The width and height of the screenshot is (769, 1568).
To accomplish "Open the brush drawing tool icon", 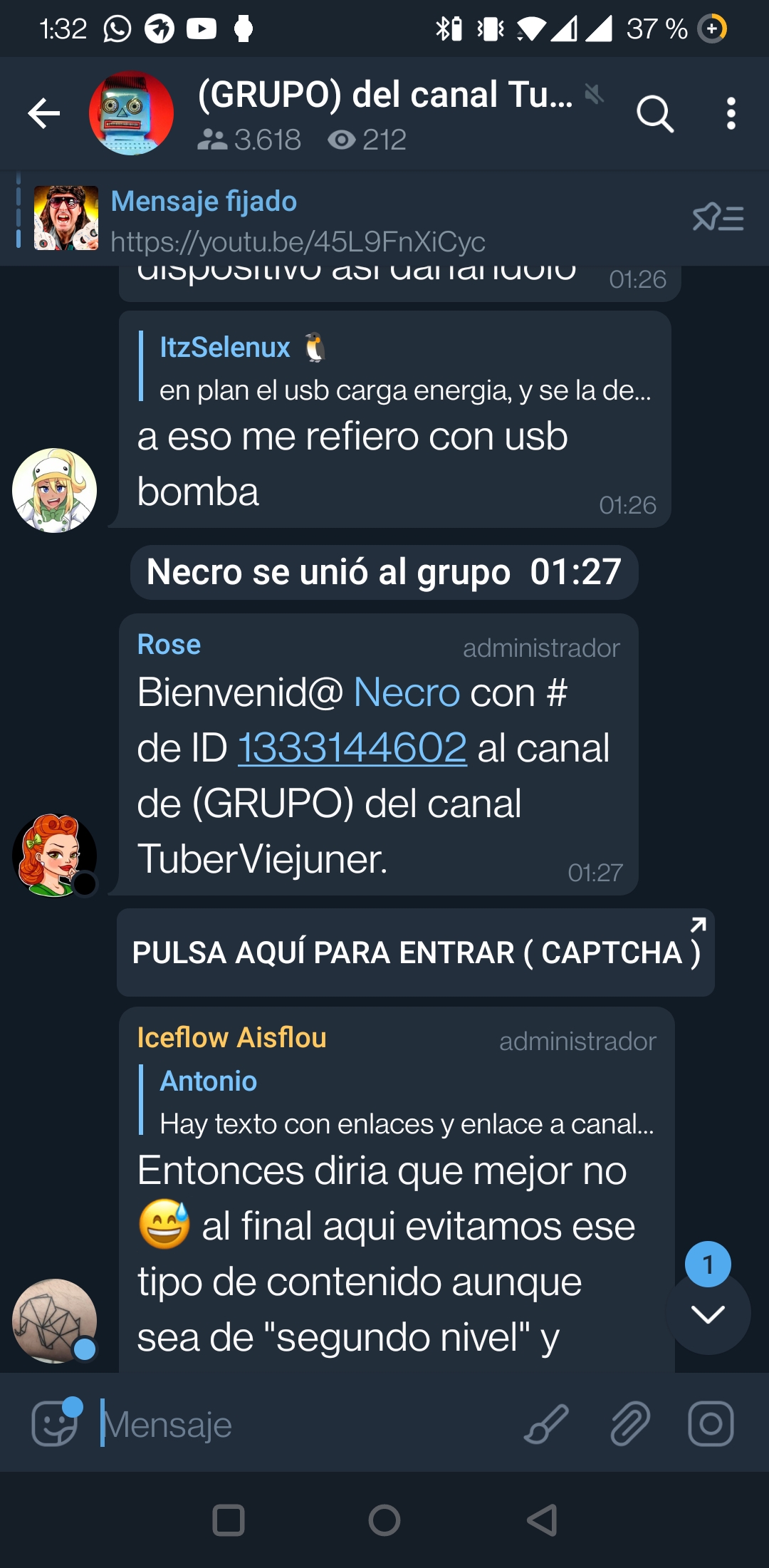I will pyautogui.click(x=546, y=1423).
